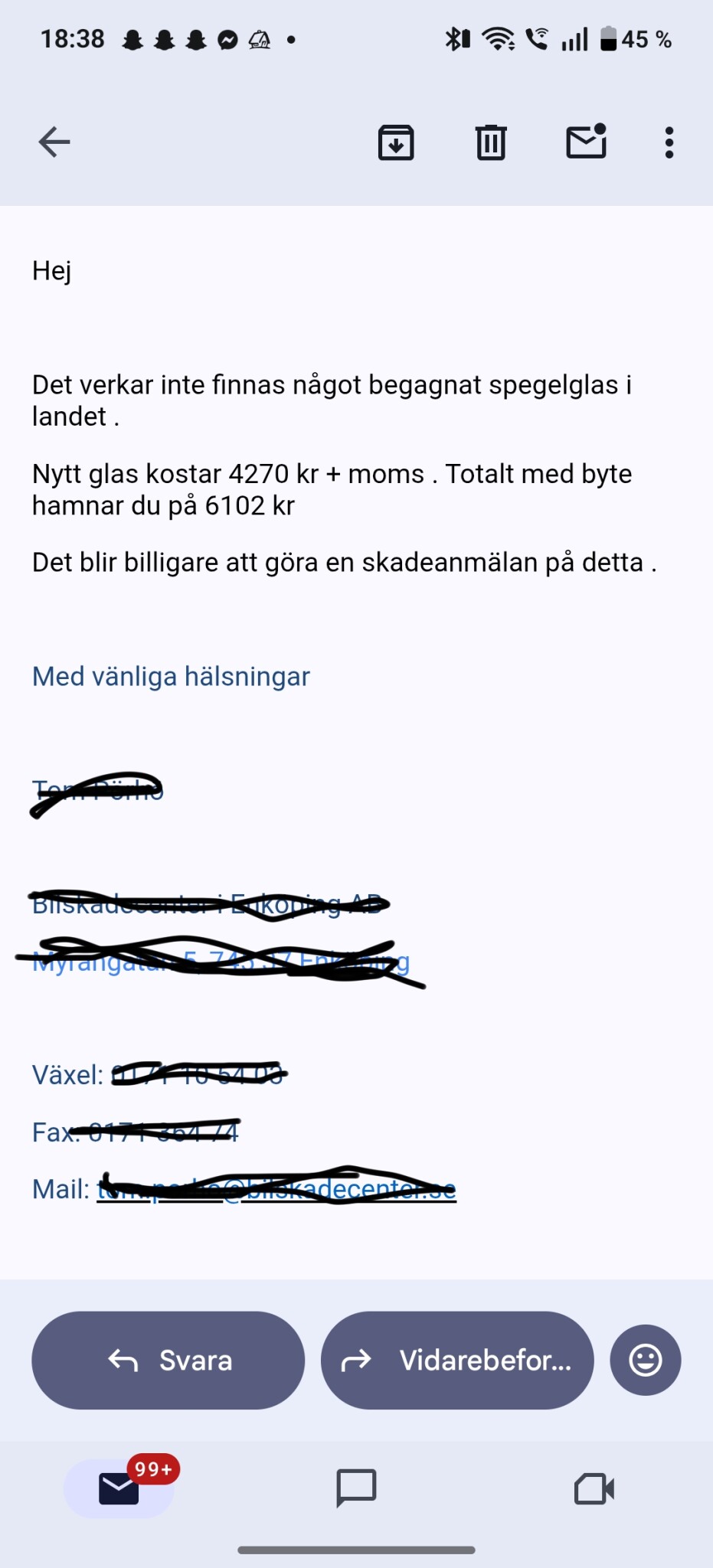Archive this email

[396, 142]
